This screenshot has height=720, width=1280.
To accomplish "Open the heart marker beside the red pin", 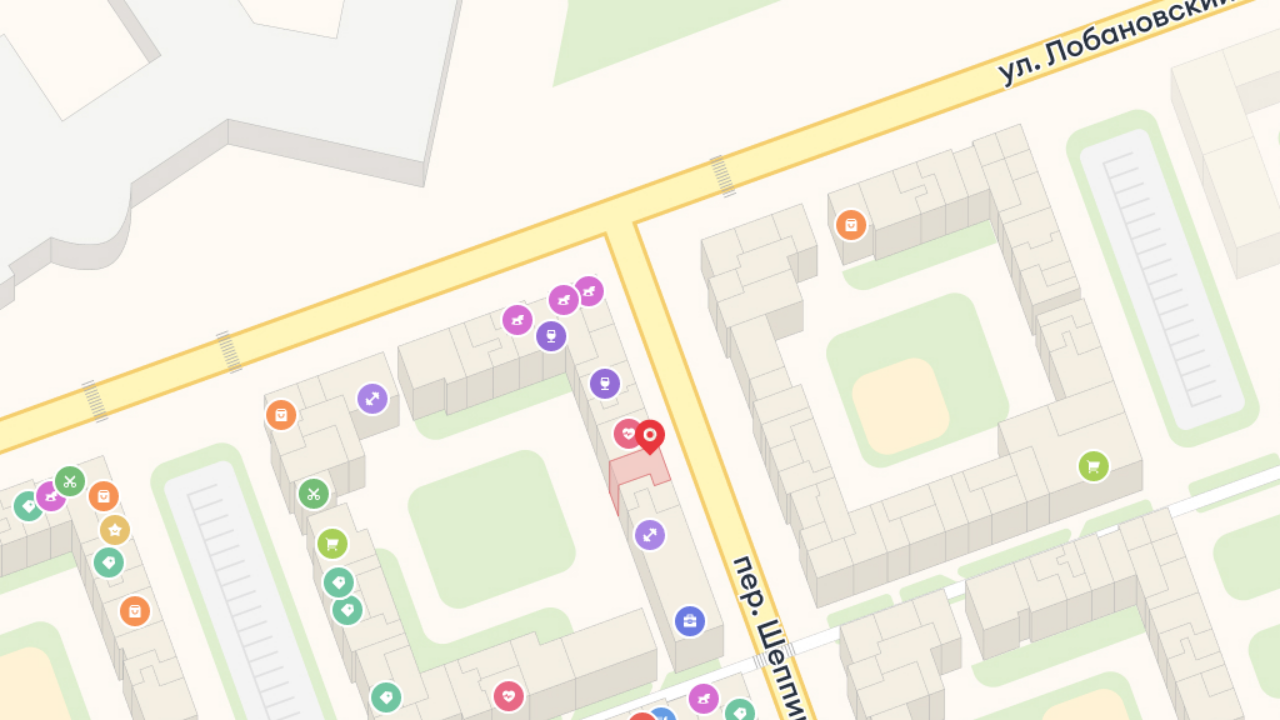I will [x=628, y=434].
